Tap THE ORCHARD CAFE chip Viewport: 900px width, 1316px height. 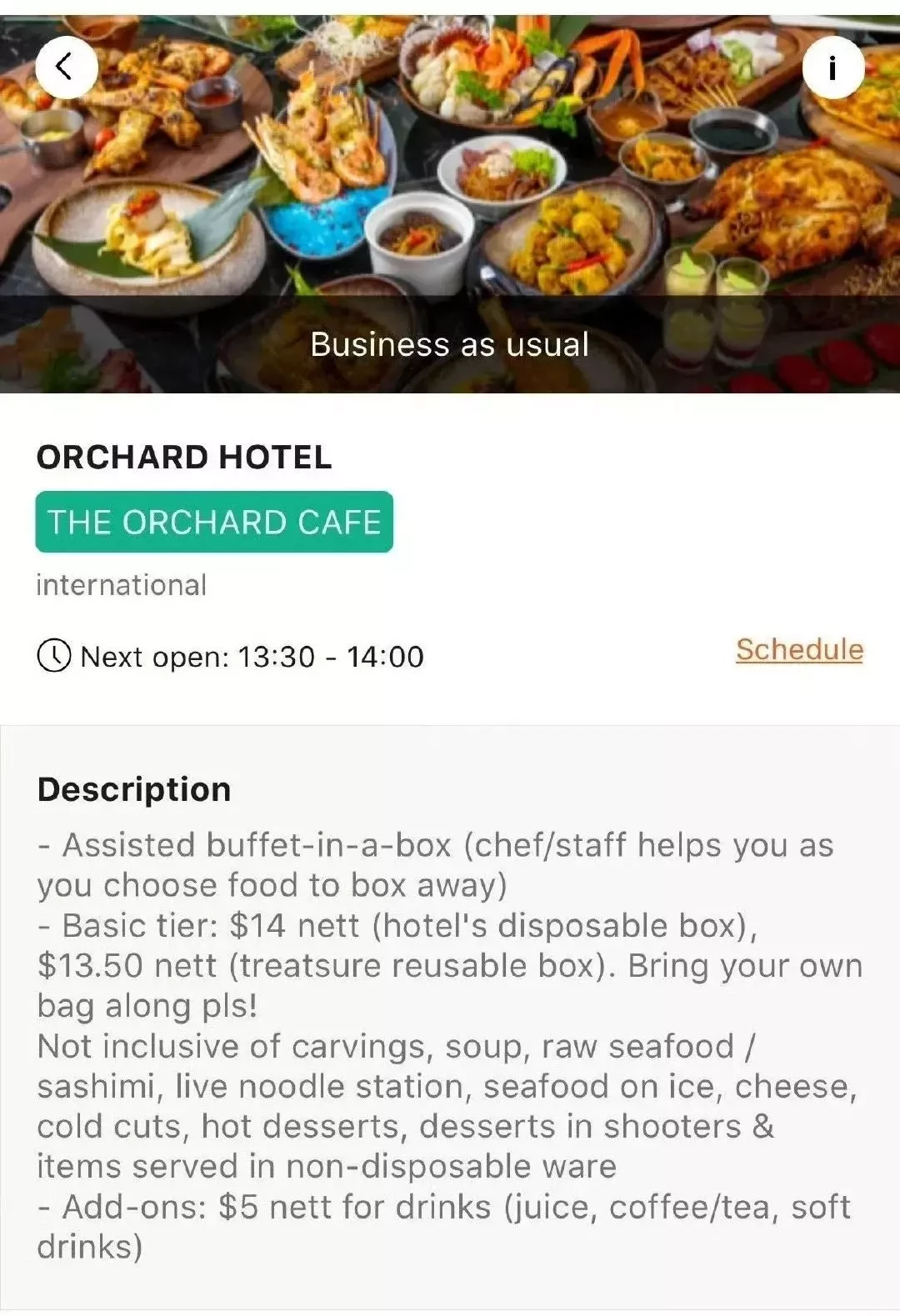pos(214,523)
